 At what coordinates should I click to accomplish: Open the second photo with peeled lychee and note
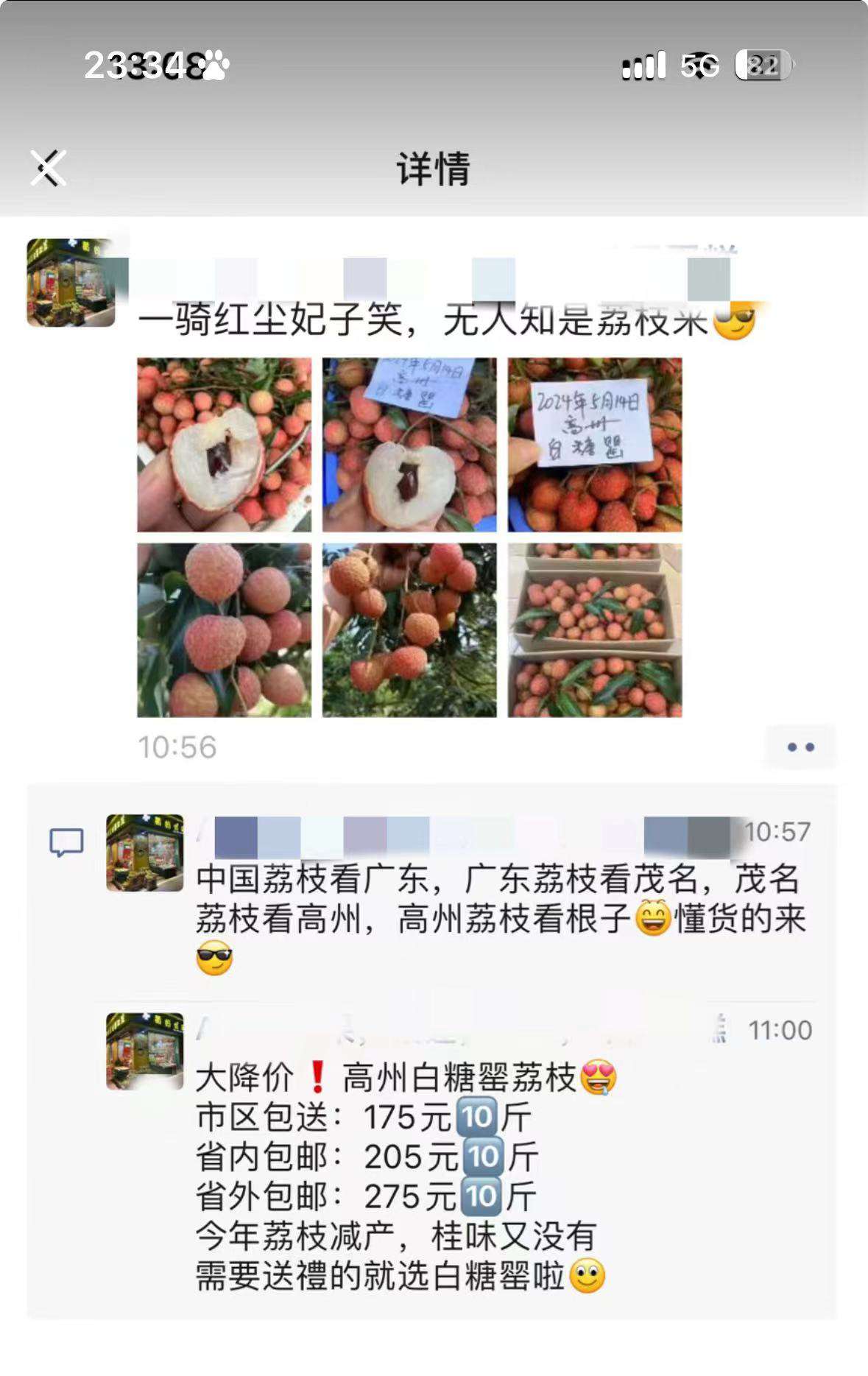[409, 445]
